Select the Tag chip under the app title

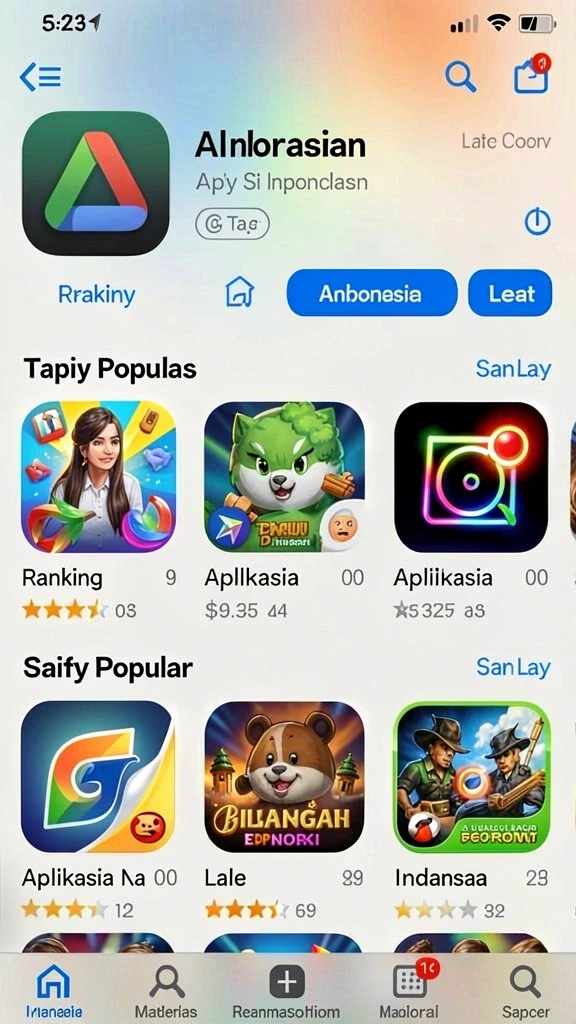[232, 224]
